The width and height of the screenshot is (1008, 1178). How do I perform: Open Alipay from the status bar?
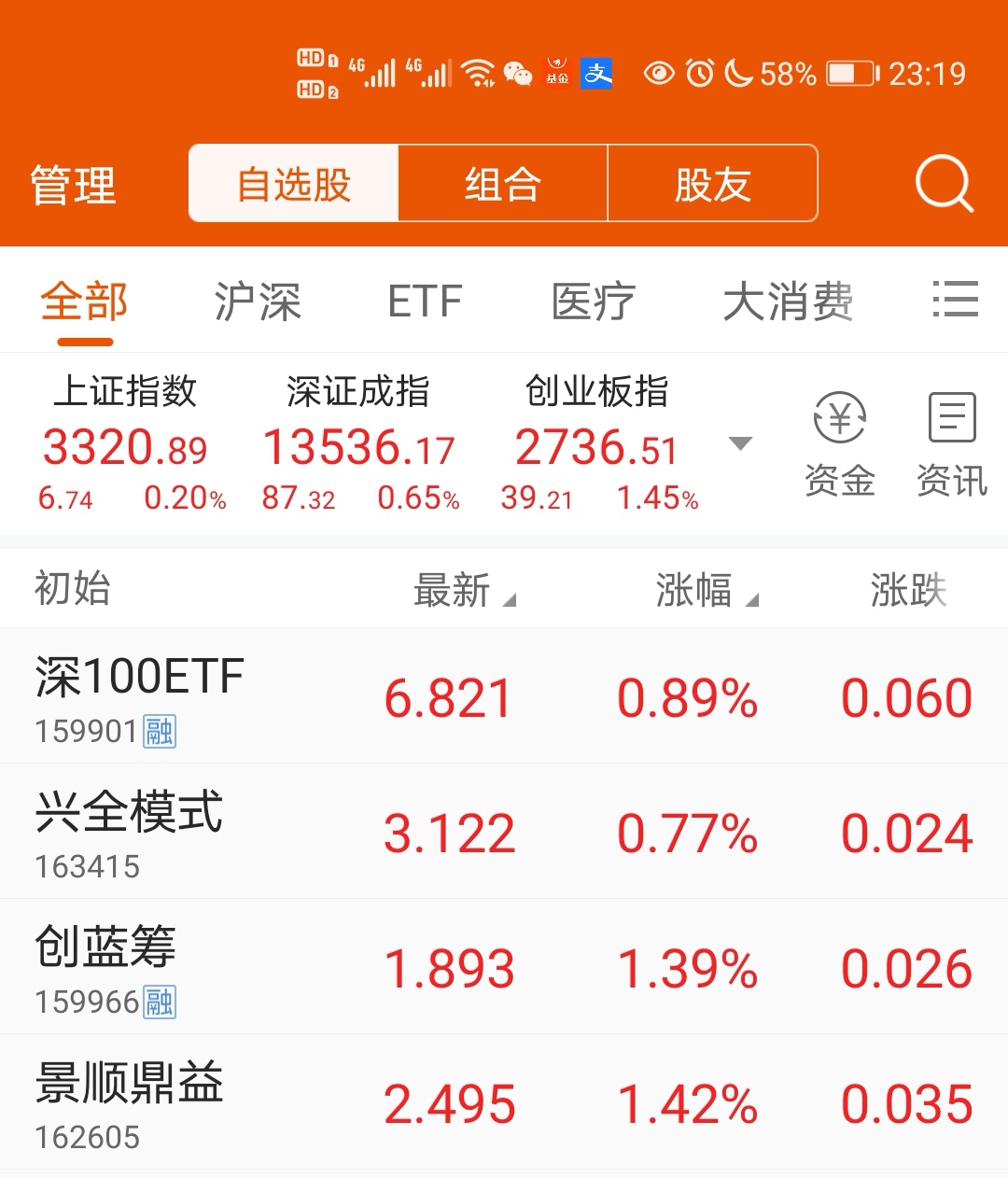pos(596,71)
